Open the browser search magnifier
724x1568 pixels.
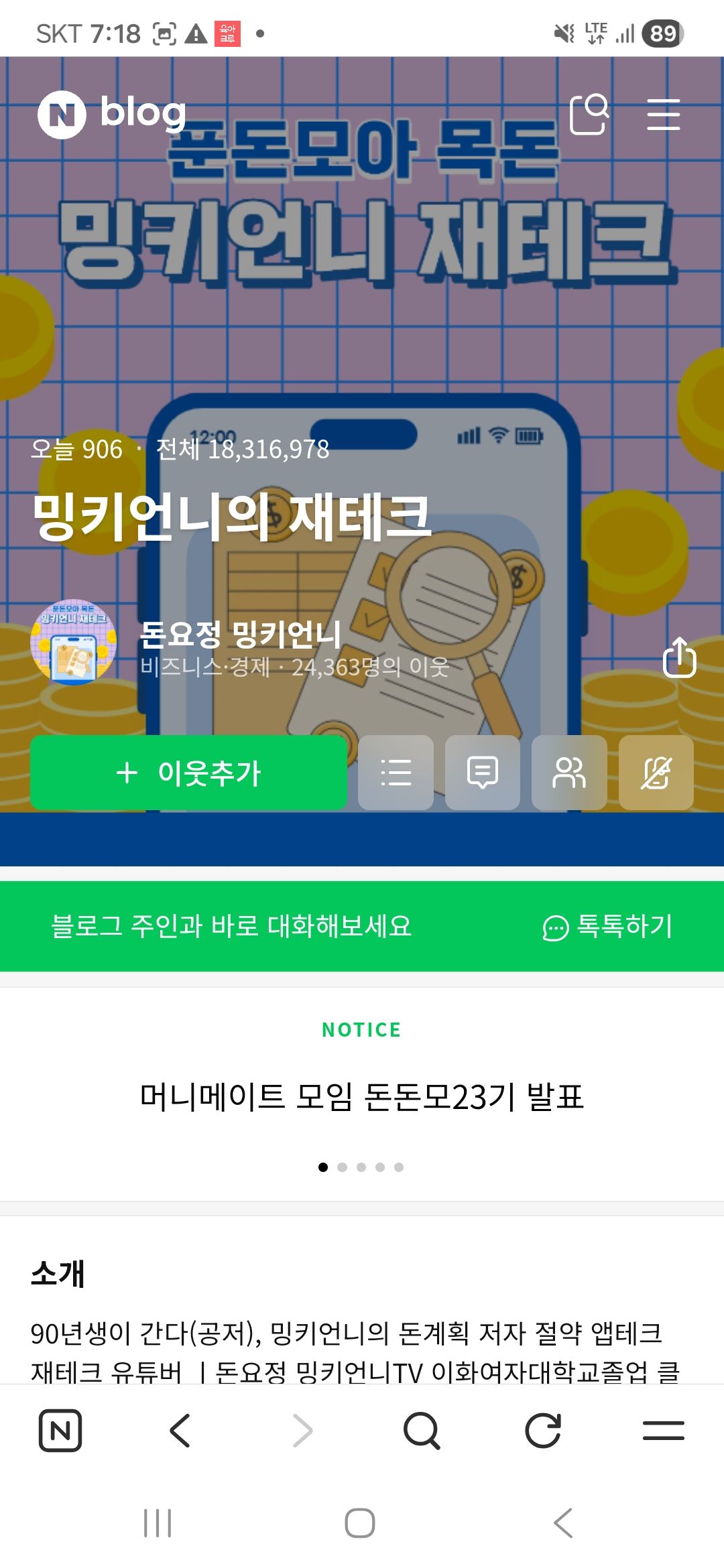coord(422,1431)
